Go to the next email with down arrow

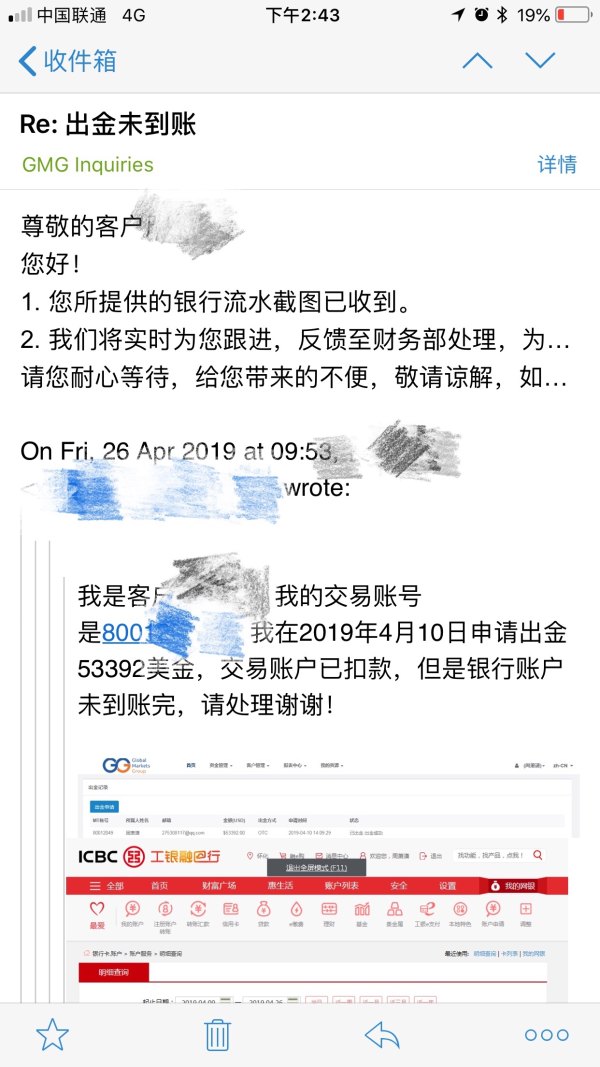click(x=540, y=61)
